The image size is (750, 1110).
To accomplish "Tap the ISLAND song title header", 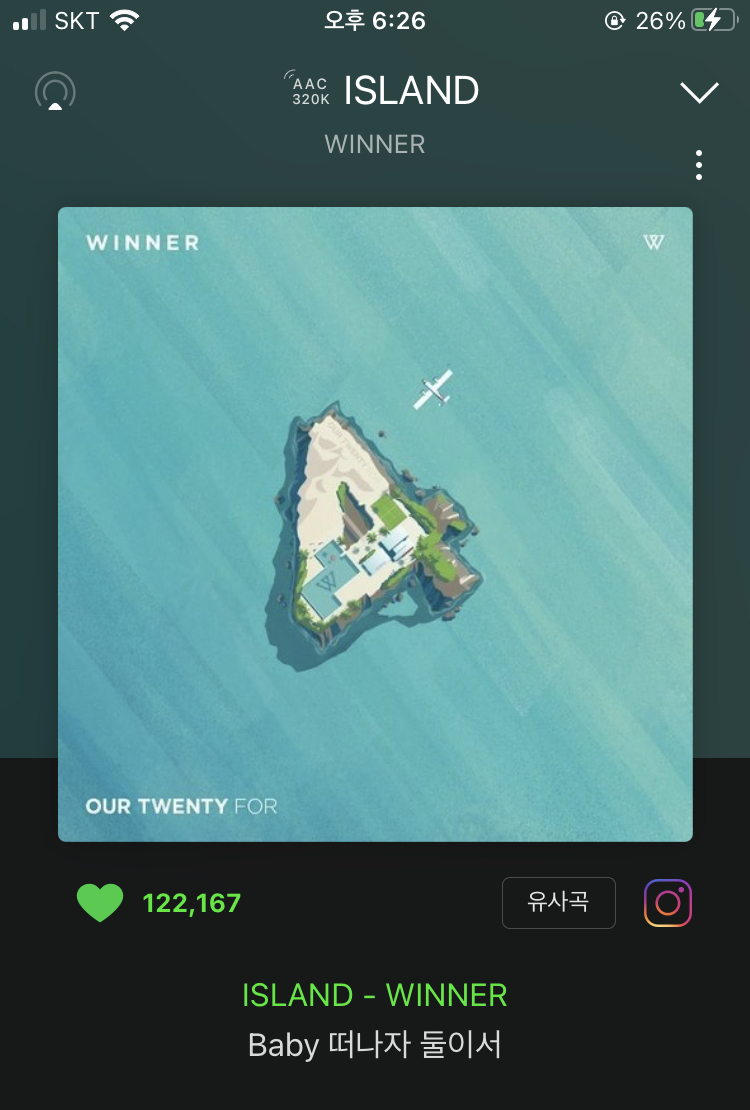I will point(410,90).
